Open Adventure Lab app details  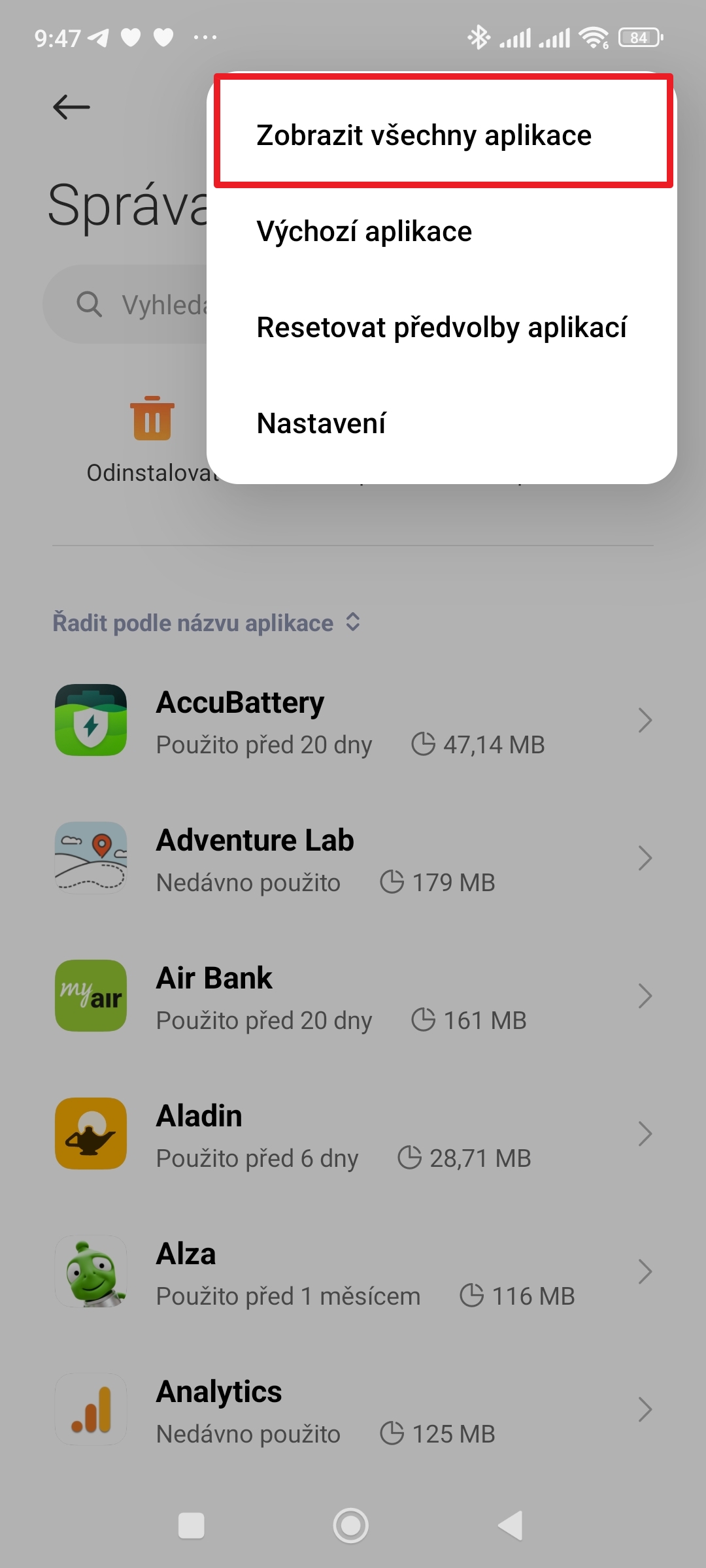tap(353, 858)
